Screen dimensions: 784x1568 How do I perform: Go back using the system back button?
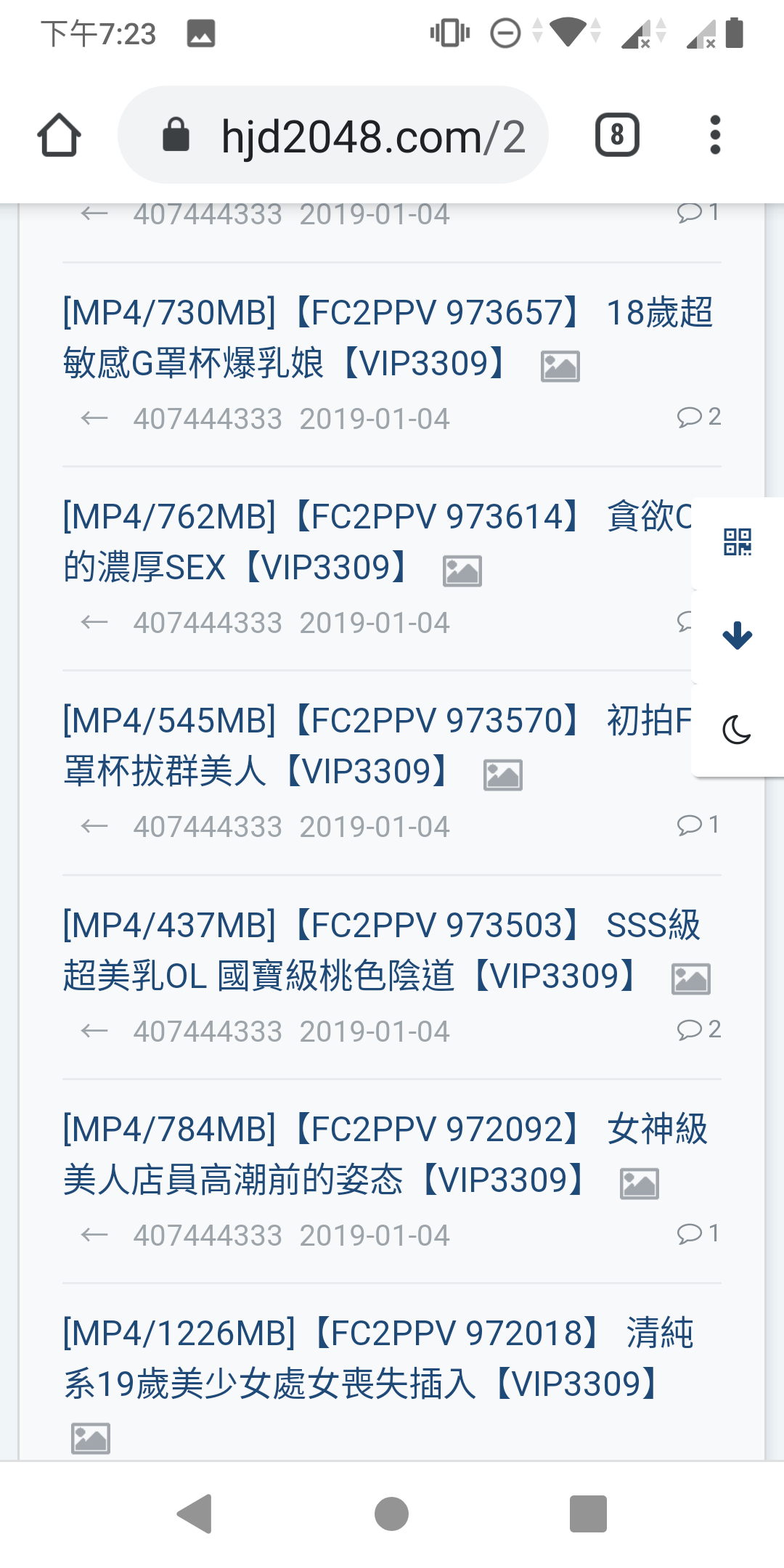(195, 1514)
